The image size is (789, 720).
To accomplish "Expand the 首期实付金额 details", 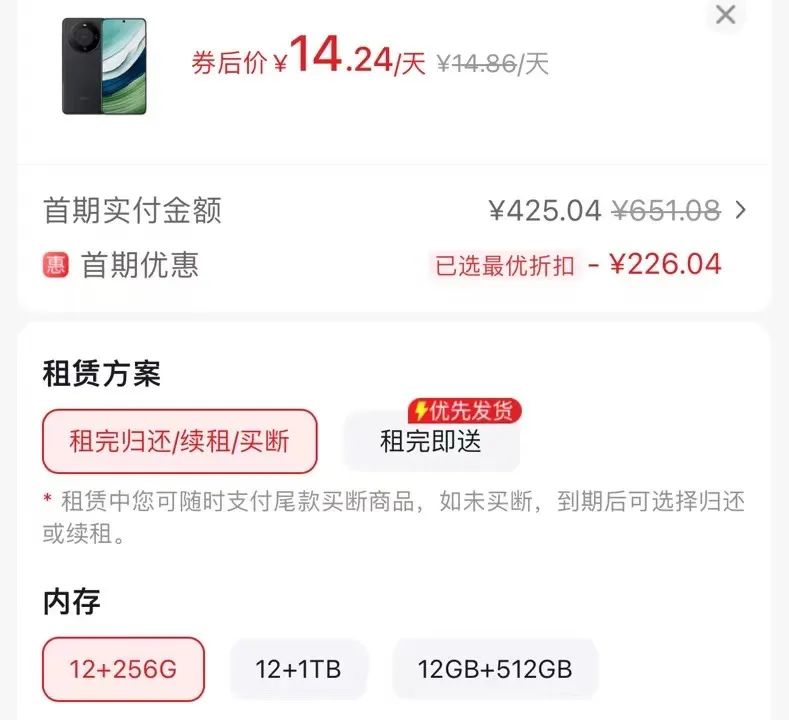I will (x=740, y=211).
